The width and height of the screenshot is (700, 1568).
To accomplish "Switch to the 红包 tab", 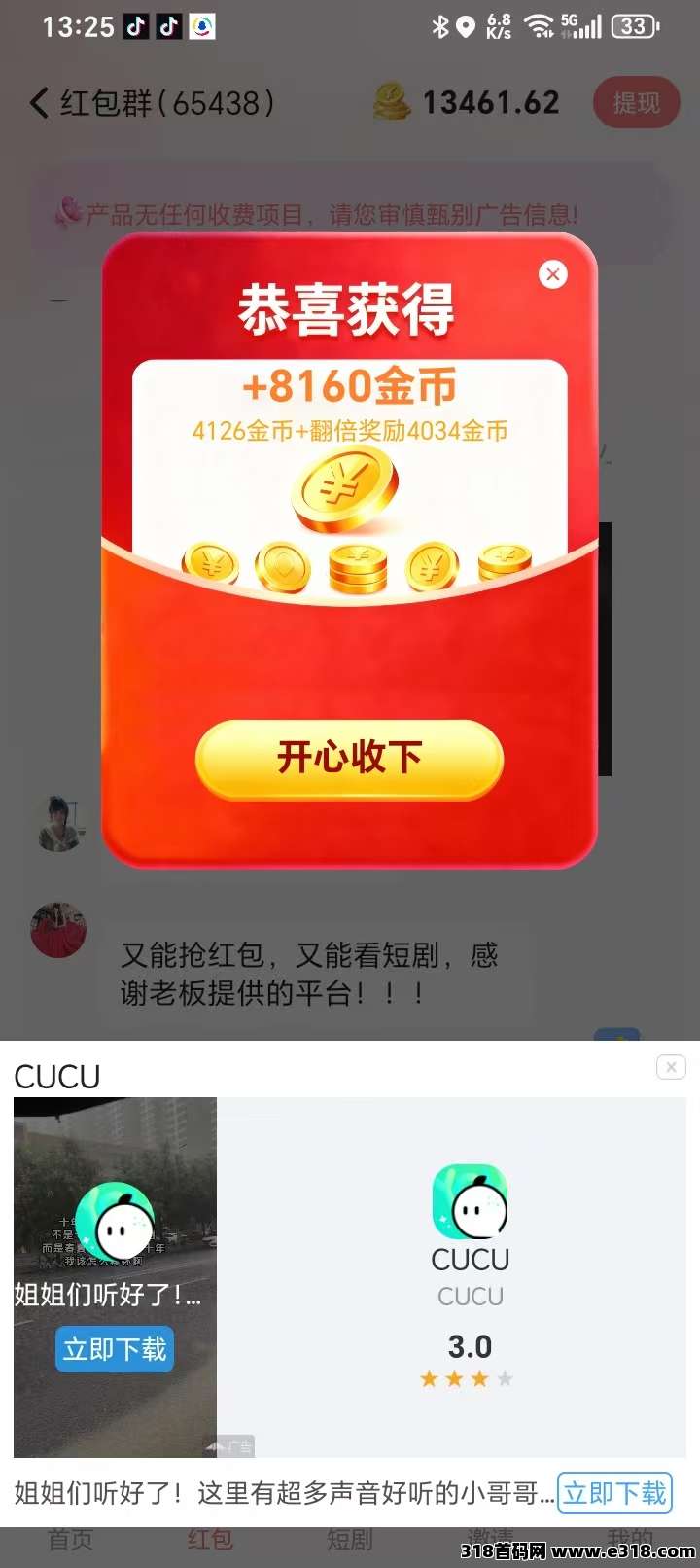I will coord(210,1541).
